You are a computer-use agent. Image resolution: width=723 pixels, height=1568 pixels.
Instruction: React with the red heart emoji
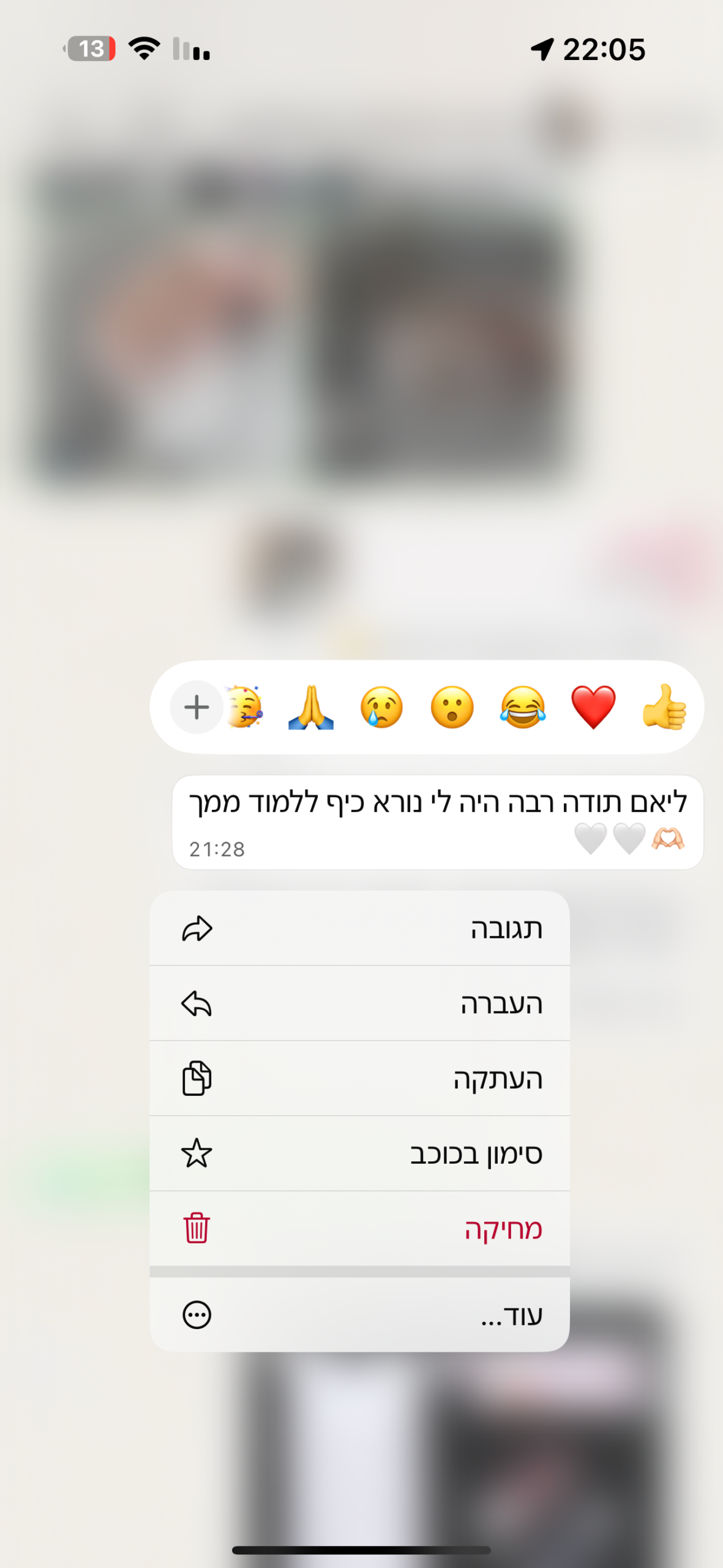(x=593, y=707)
